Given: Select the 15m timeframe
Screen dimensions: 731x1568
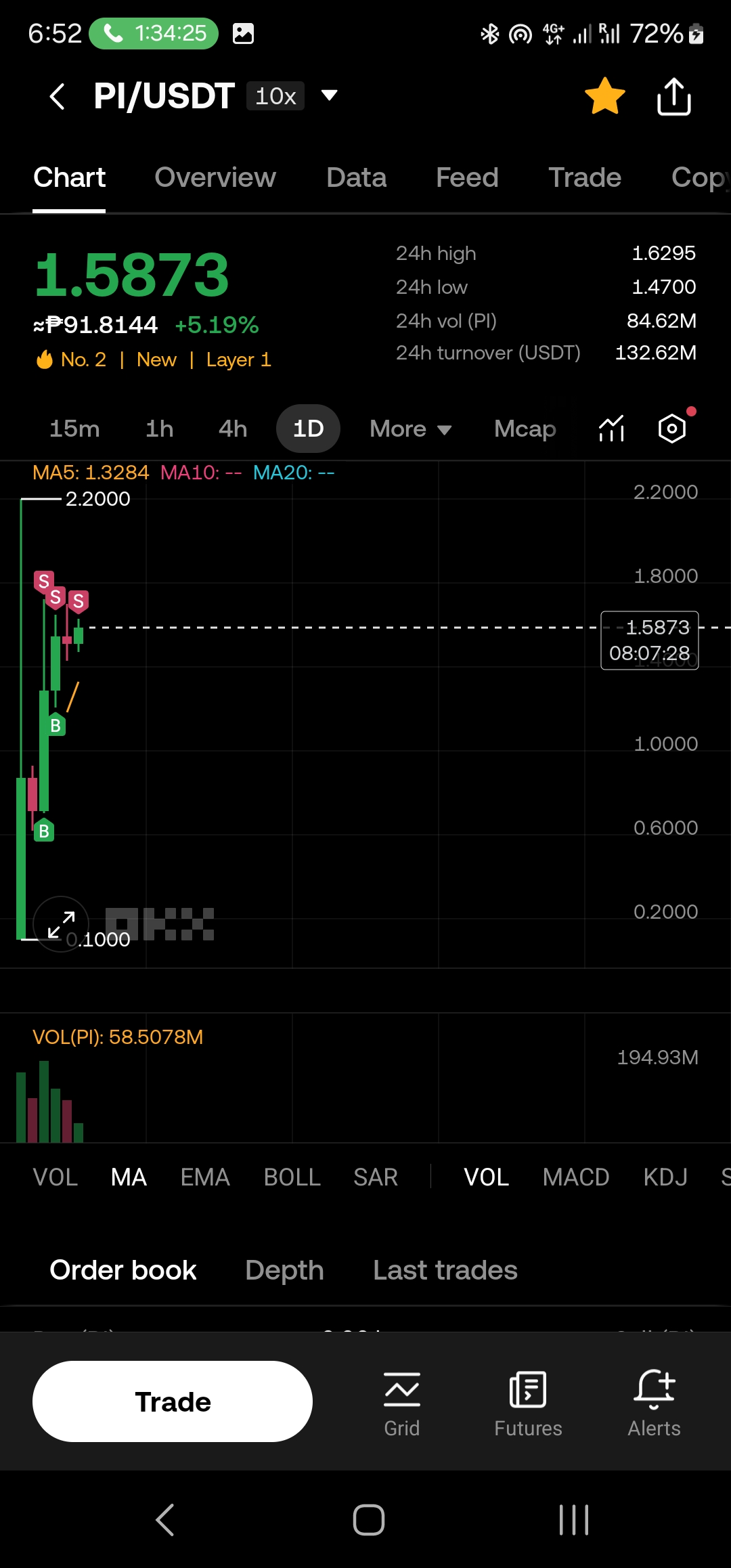Looking at the screenshot, I should [x=74, y=429].
